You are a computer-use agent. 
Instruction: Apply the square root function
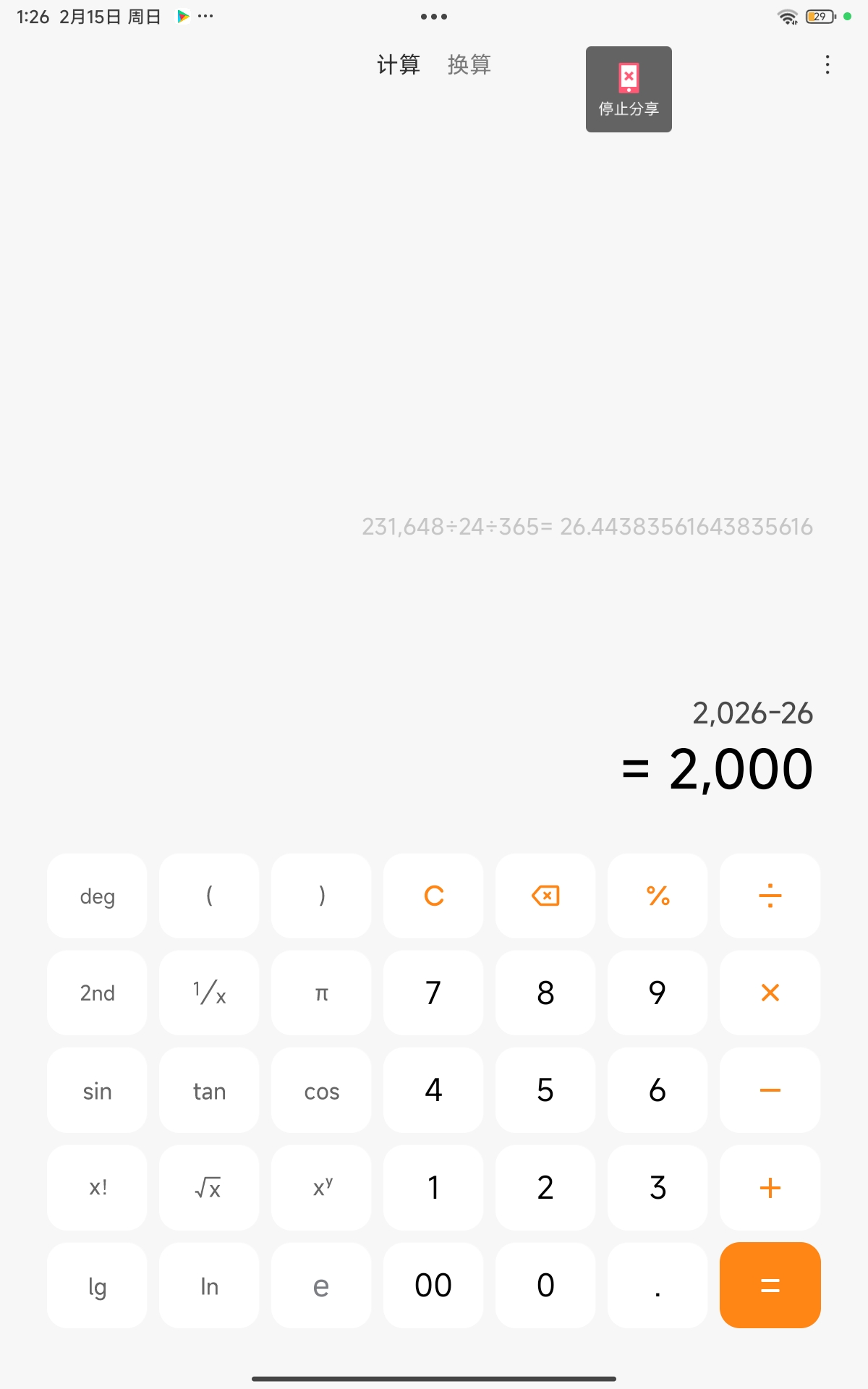click(209, 1187)
